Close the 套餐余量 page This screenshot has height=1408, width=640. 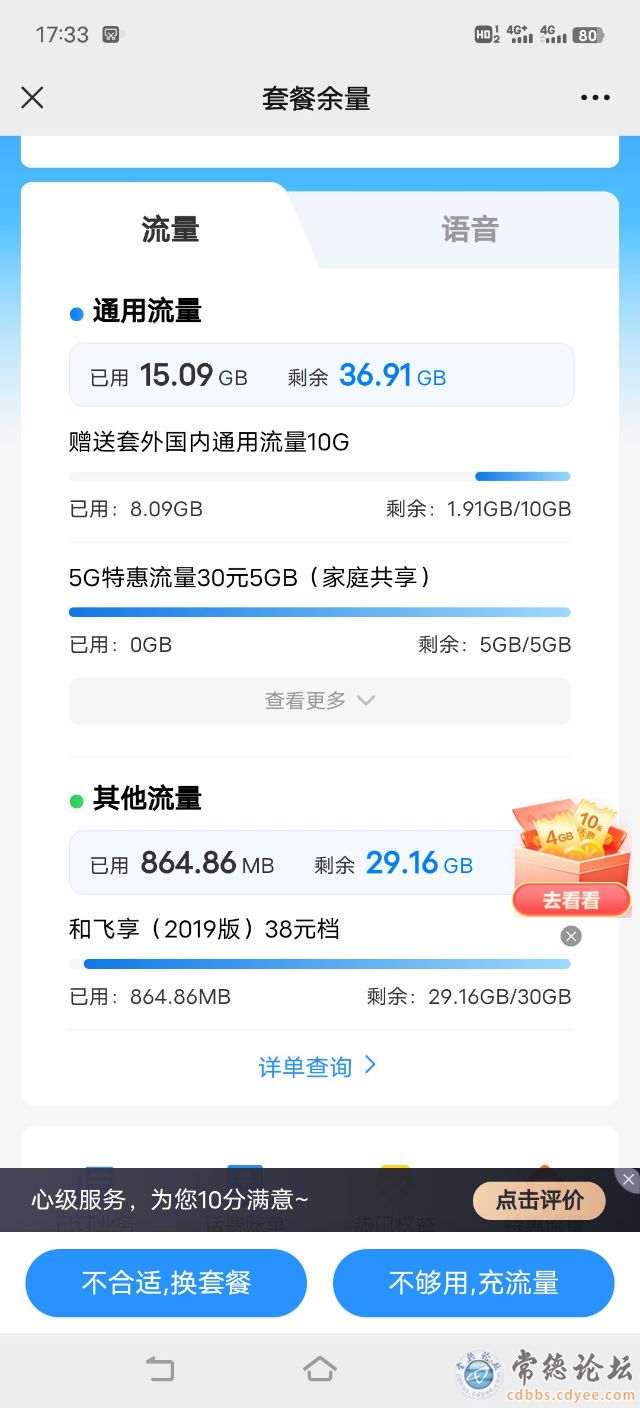click(x=32, y=97)
